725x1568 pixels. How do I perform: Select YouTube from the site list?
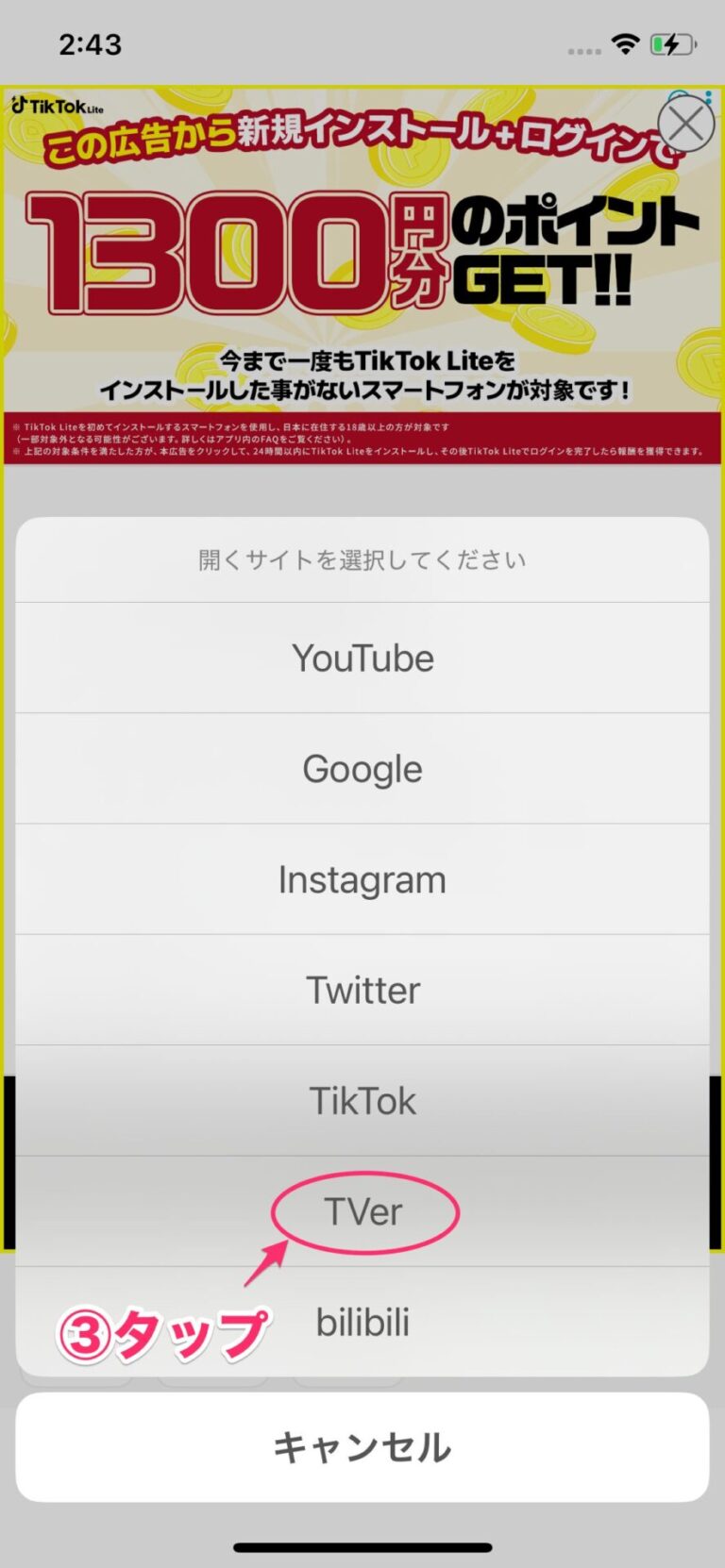(362, 658)
